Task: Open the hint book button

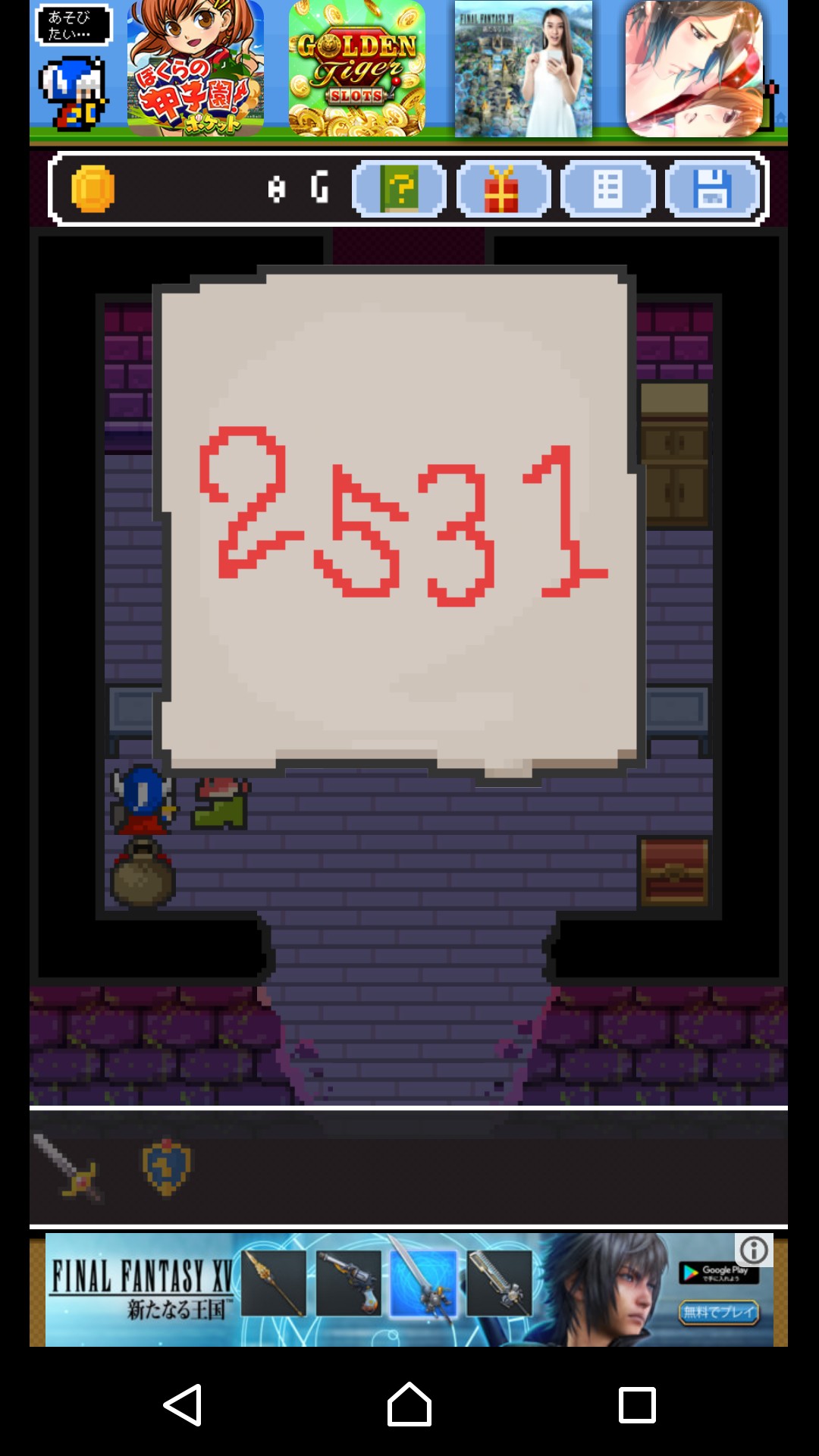Action: click(400, 189)
